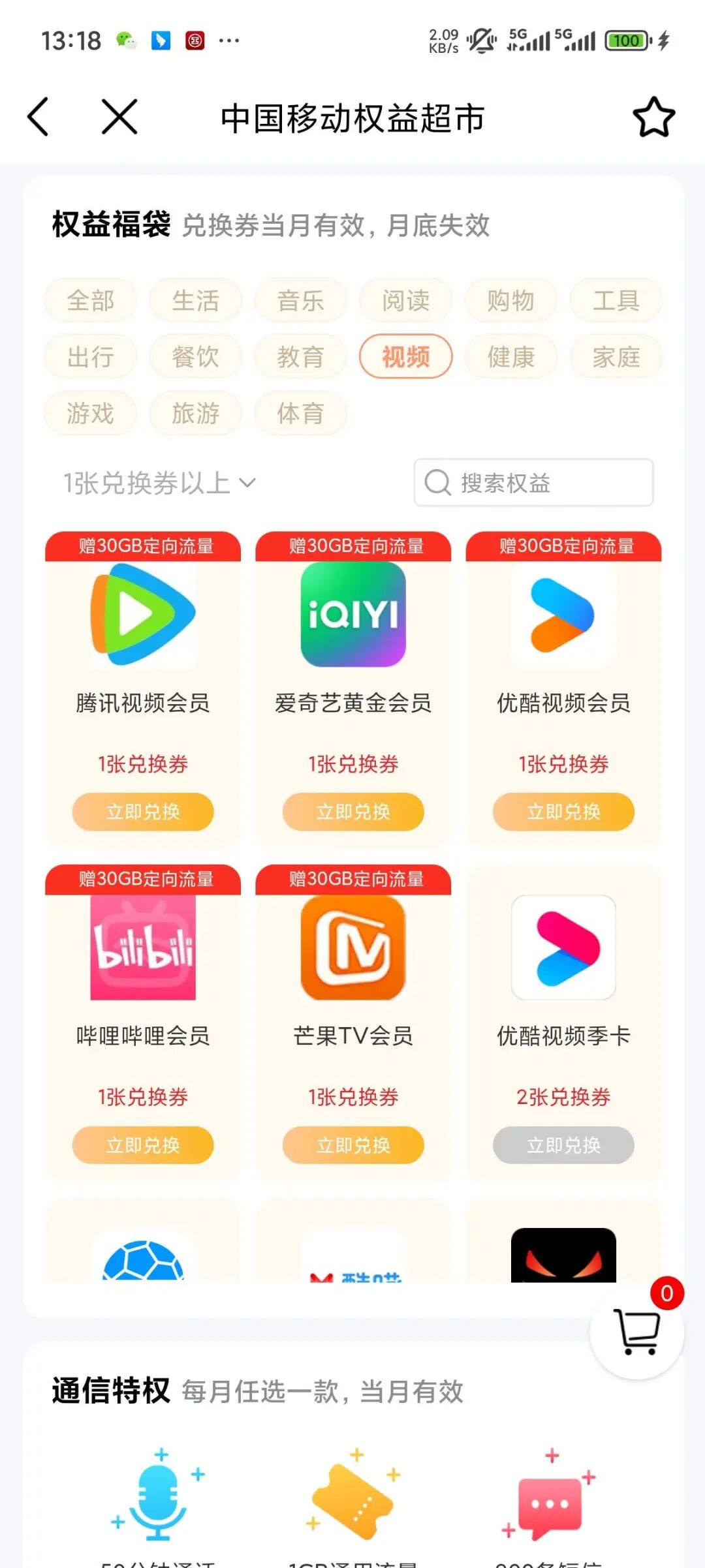The width and height of the screenshot is (705, 1568).
Task: Filter by the 音乐 category
Action: (300, 301)
